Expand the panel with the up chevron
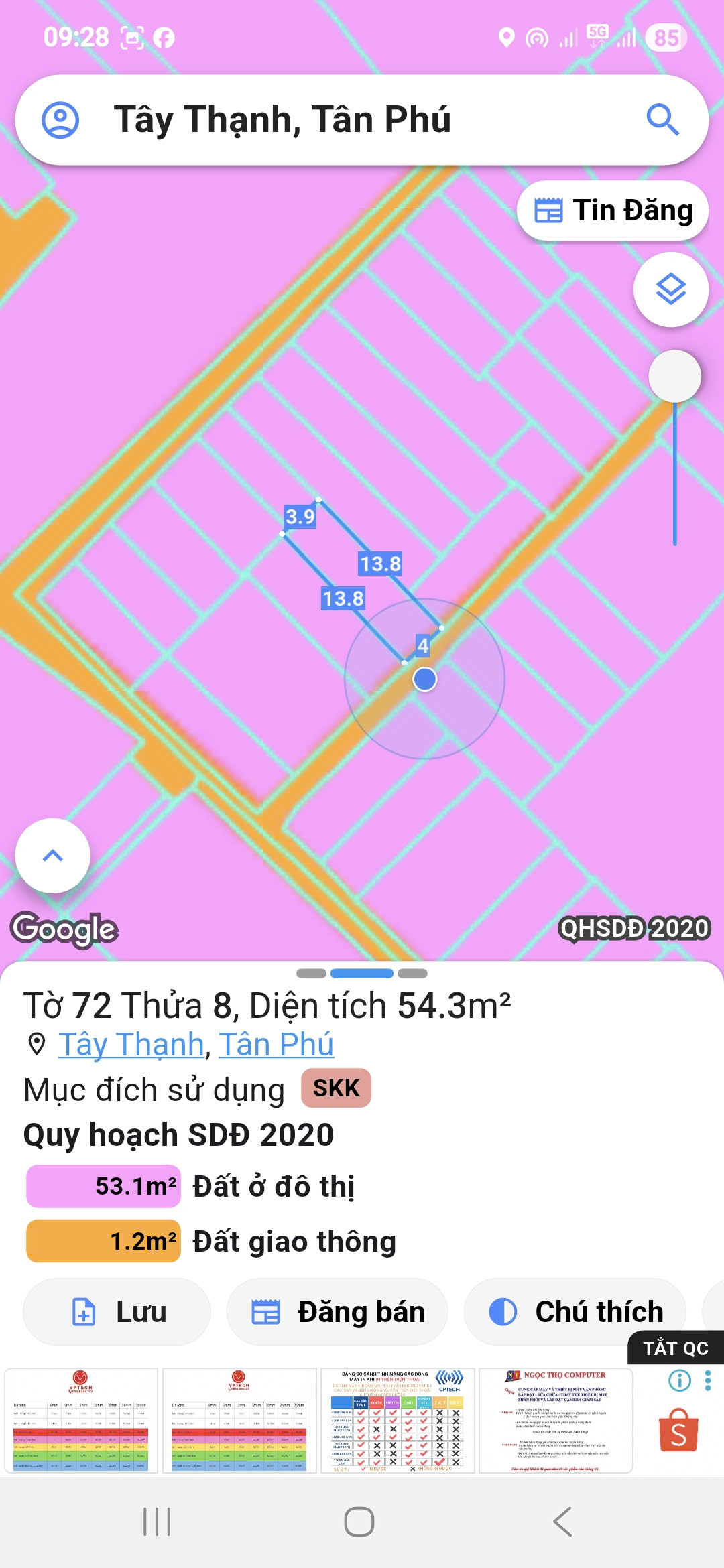This screenshot has width=724, height=1568. [x=52, y=856]
